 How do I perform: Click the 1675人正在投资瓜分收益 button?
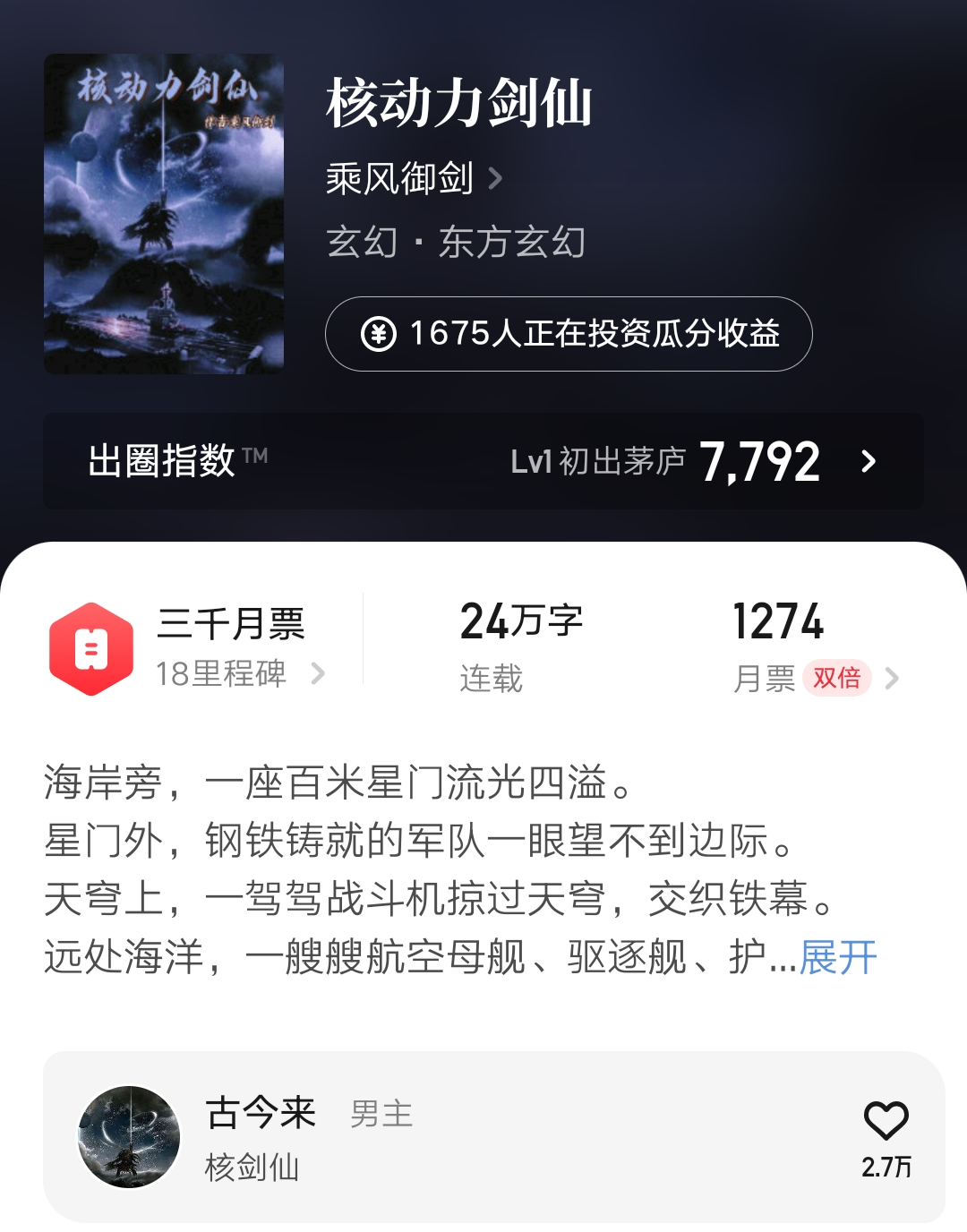click(568, 336)
